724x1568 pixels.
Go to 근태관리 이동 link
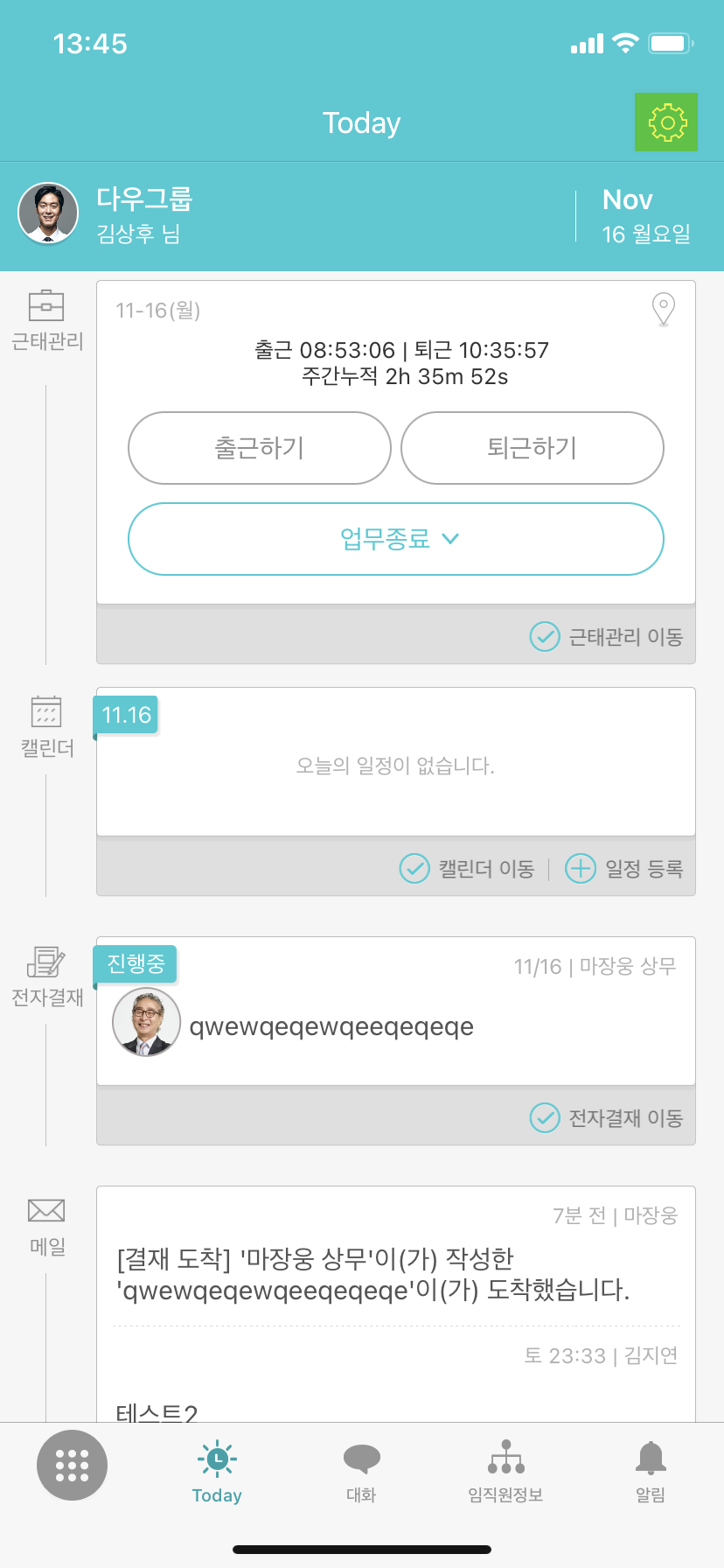607,636
